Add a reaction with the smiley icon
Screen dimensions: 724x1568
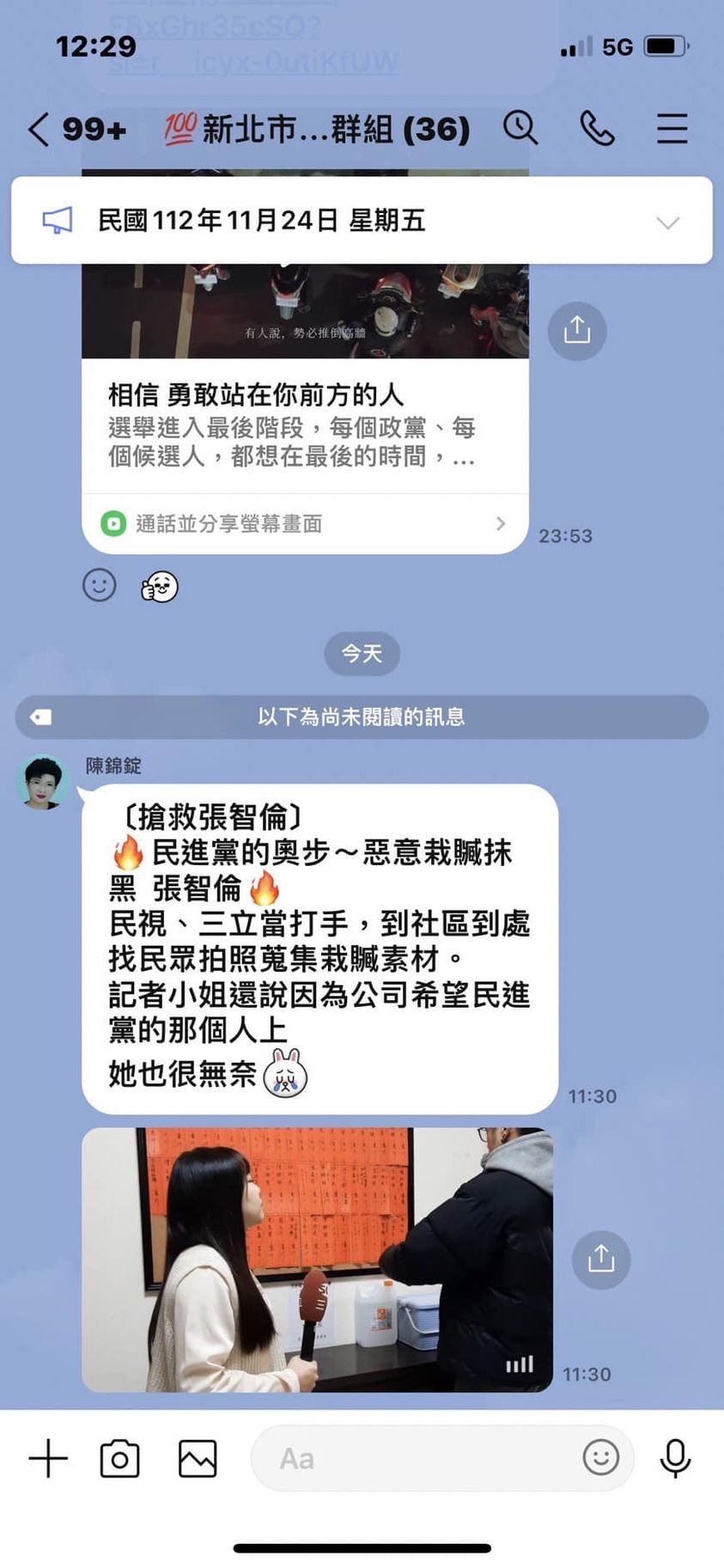100,586
